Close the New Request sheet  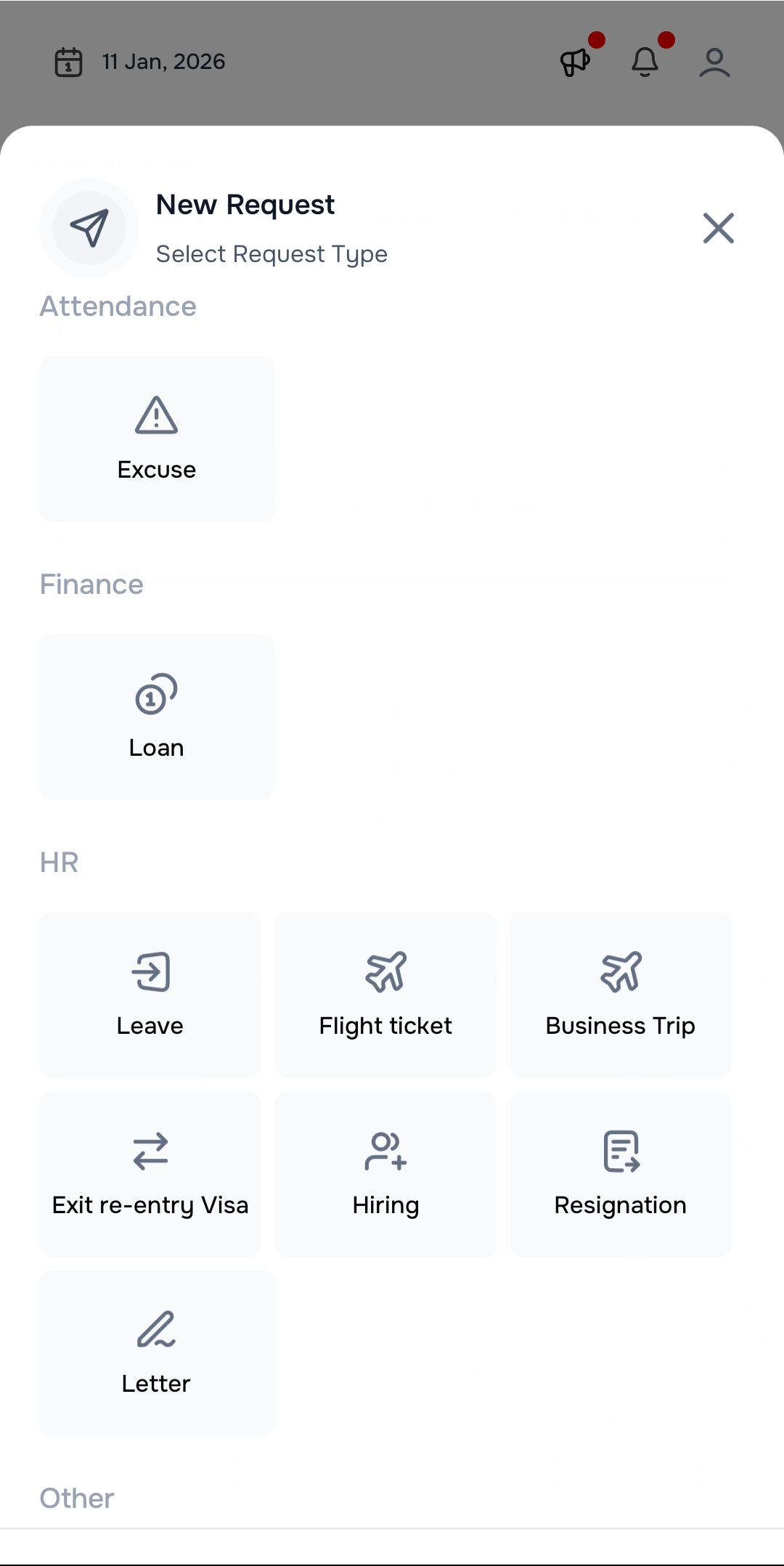[x=718, y=228]
